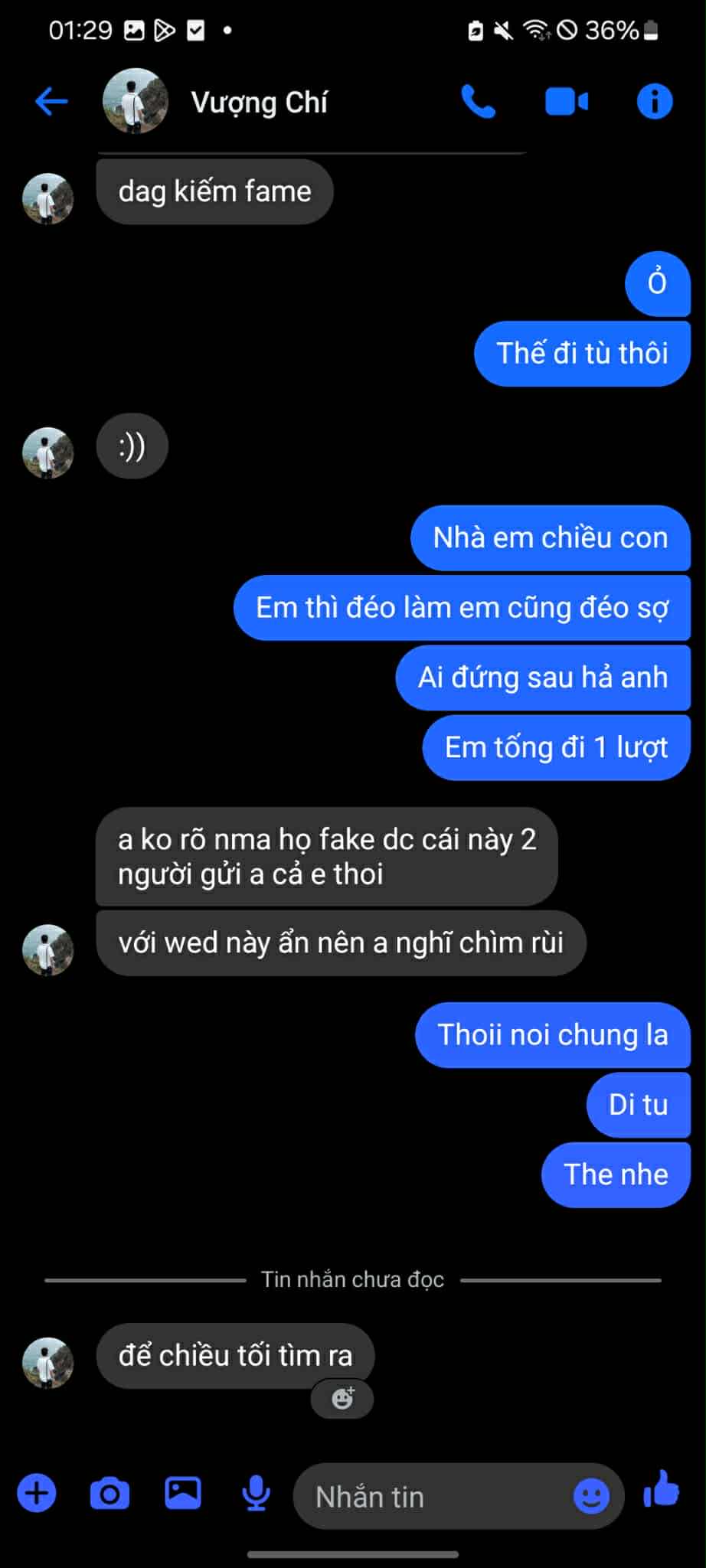Screen dimensions: 706x1568
Task: Open the plus menu for more actions
Action: click(37, 1494)
